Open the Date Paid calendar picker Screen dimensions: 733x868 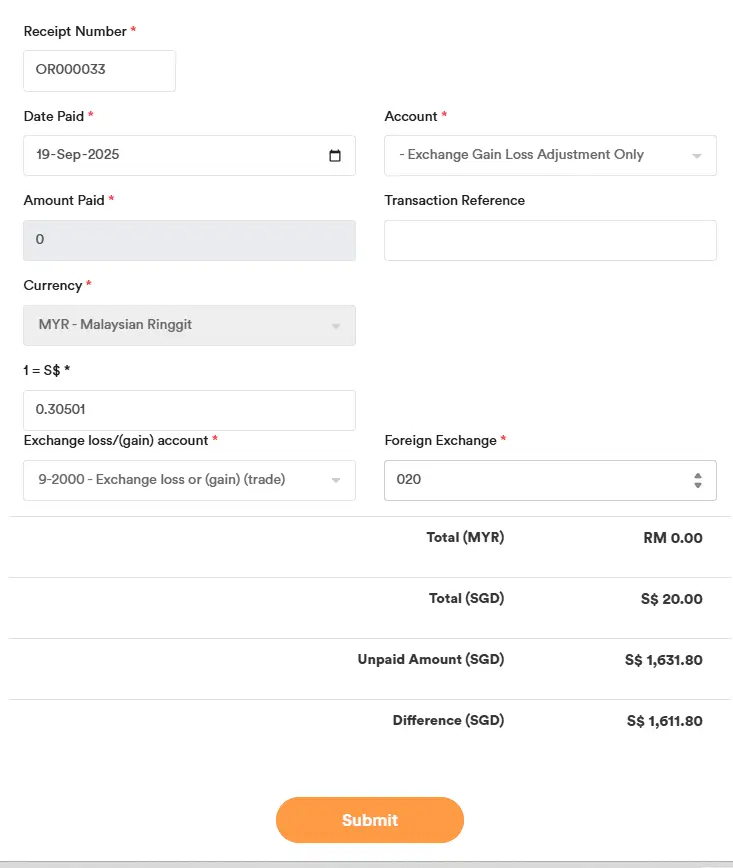click(x=335, y=156)
